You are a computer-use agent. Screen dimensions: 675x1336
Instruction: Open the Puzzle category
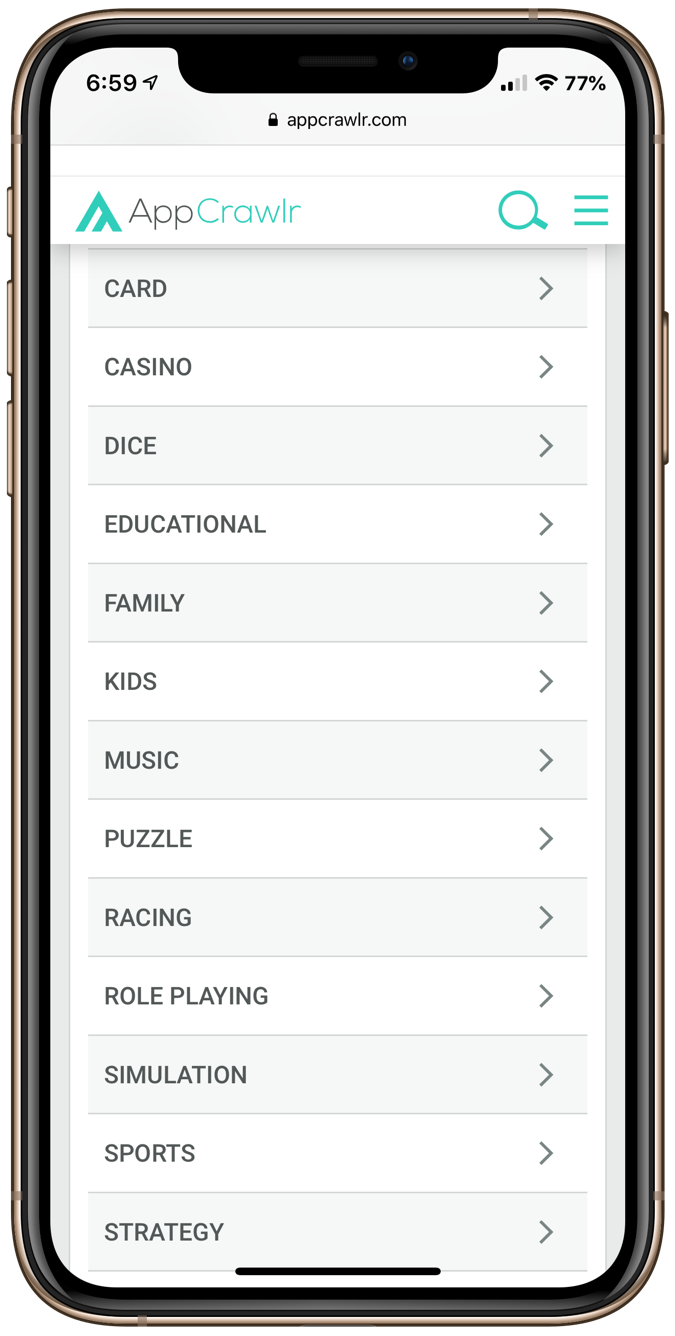tap(337, 839)
